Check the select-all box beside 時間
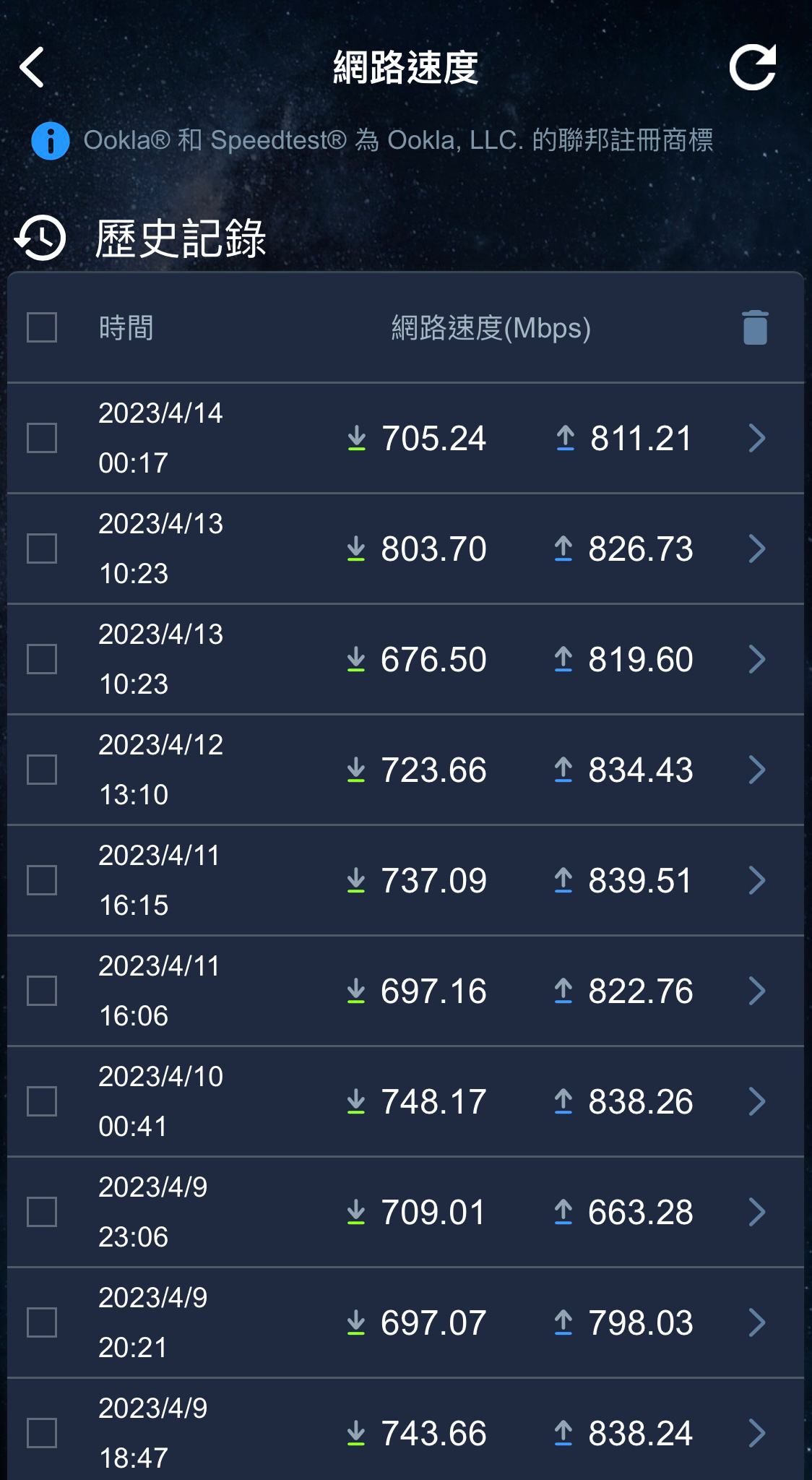 (x=42, y=327)
